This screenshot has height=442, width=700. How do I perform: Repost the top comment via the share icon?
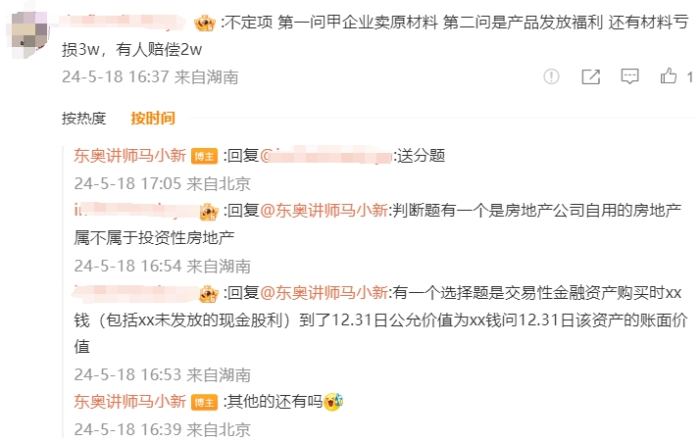pos(590,76)
